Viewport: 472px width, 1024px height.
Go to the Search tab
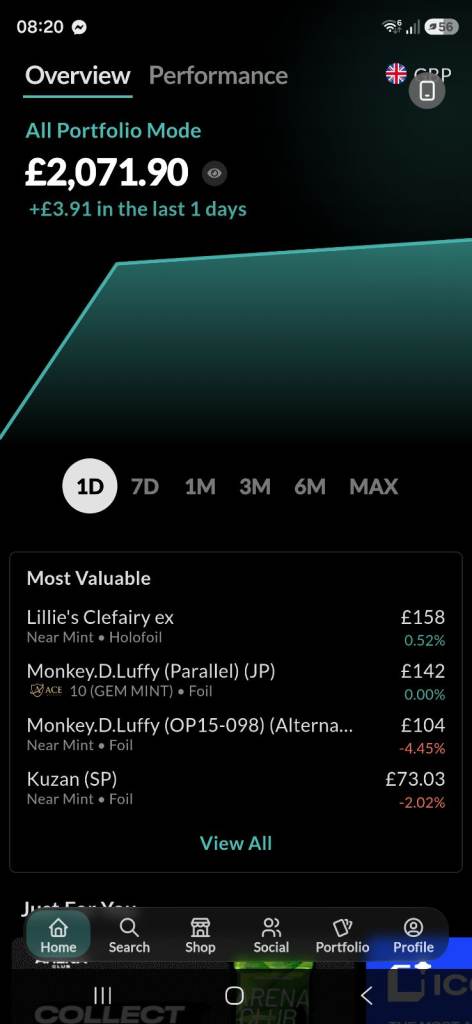click(x=129, y=936)
